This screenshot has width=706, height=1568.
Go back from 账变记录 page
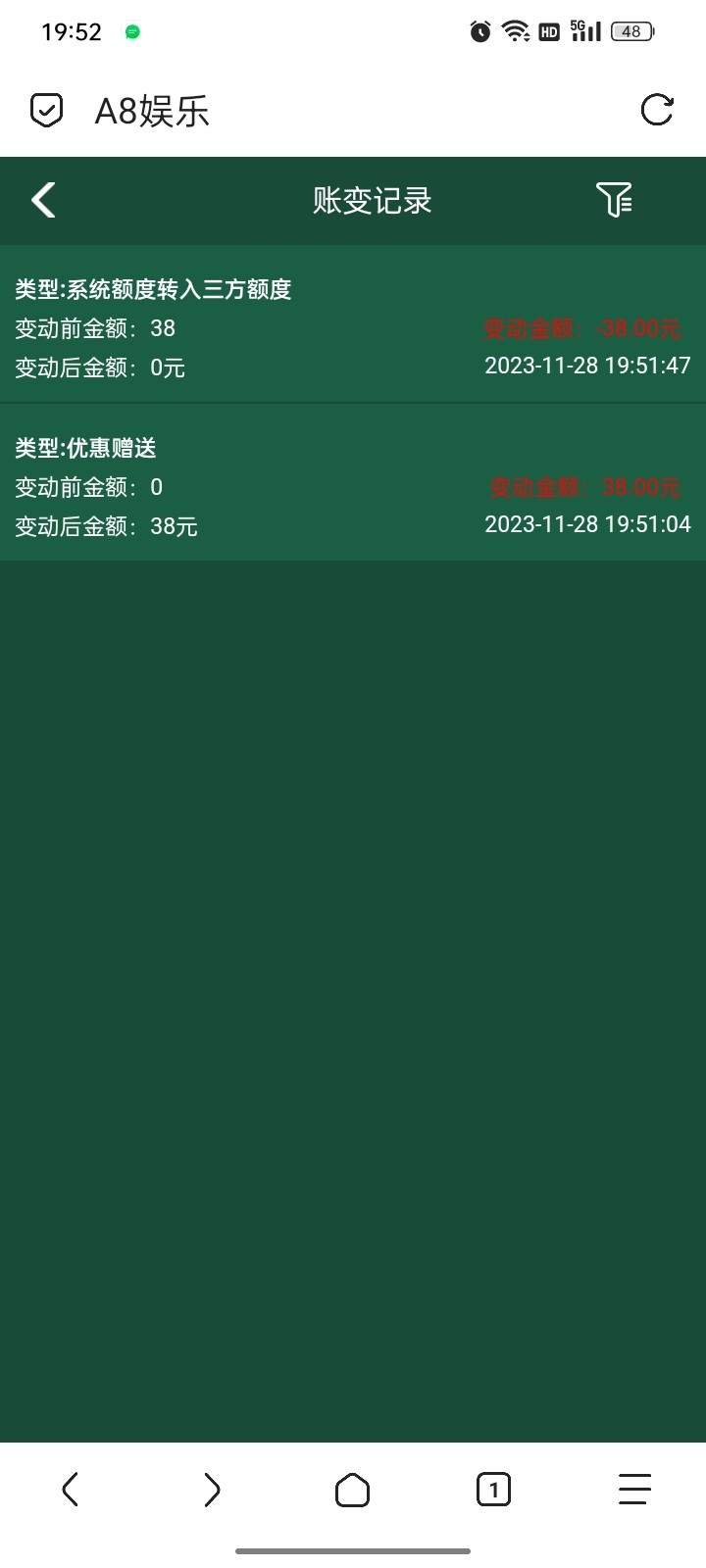43,200
